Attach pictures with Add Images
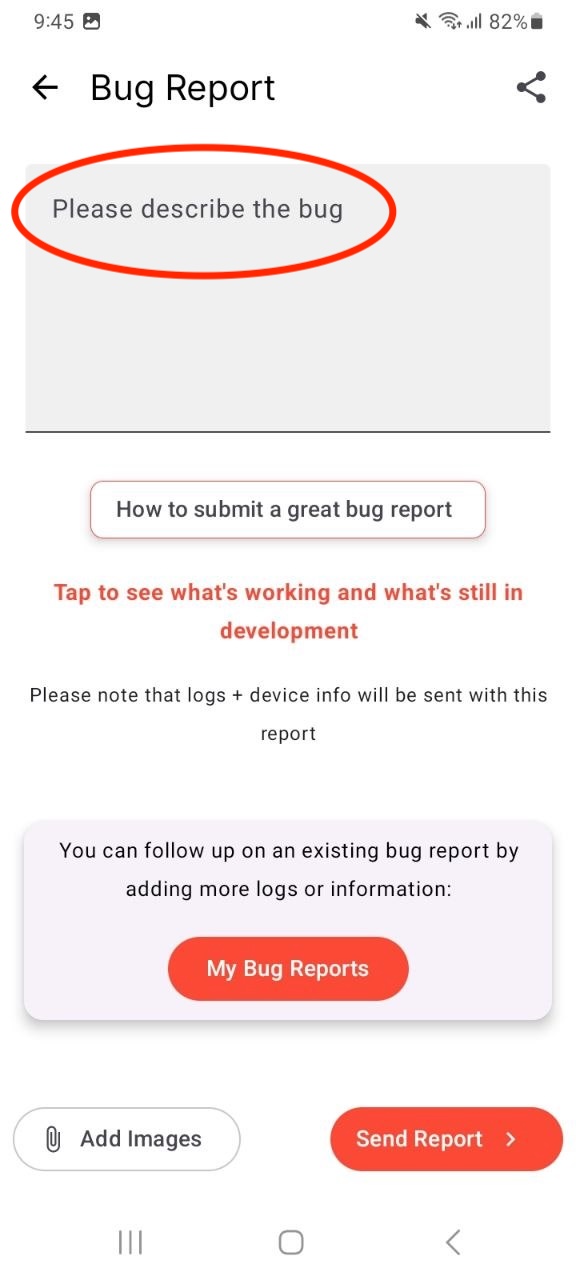The image size is (576, 1280). pyautogui.click(x=127, y=1139)
